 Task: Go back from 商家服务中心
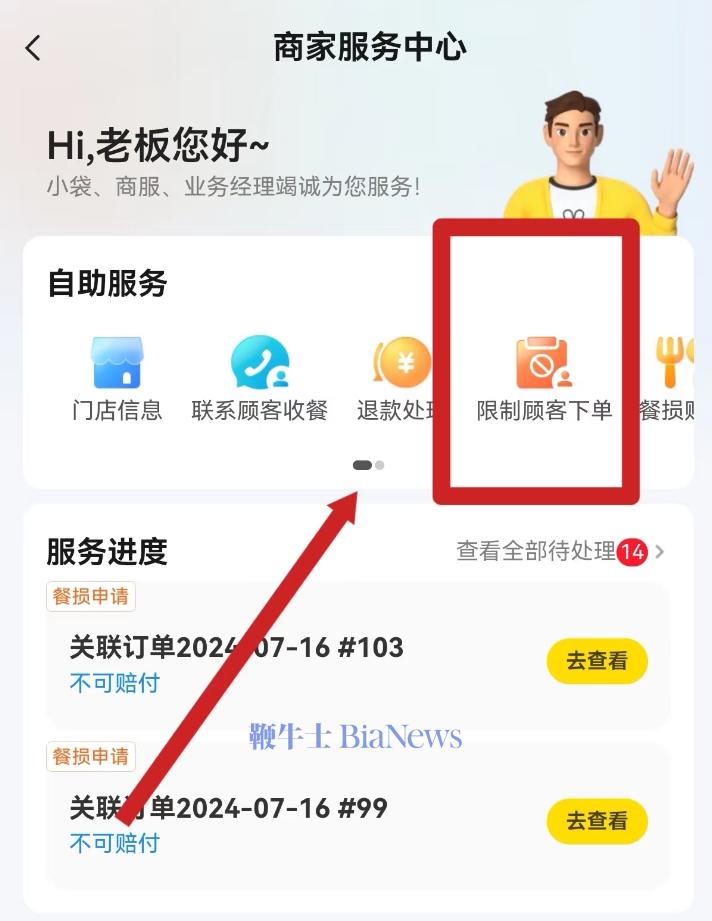pyautogui.click(x=33, y=48)
